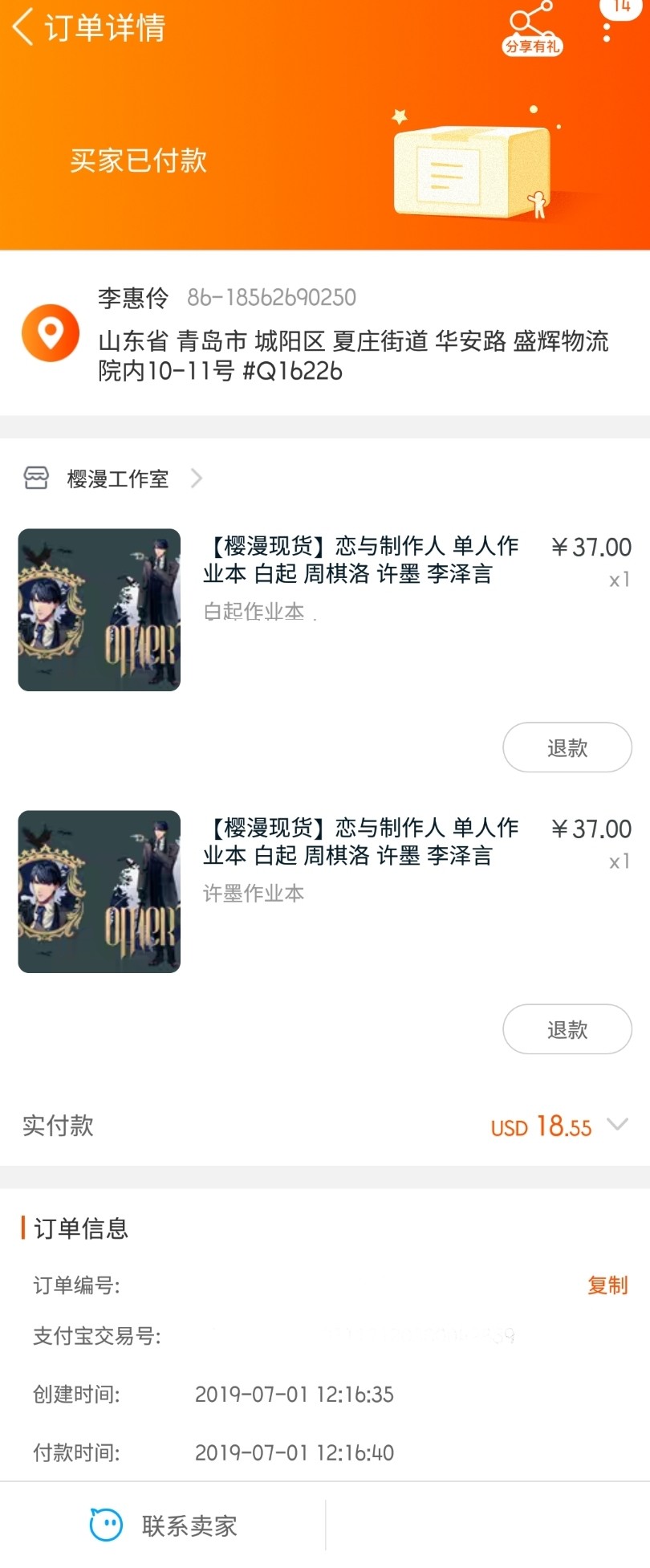Contact the seller via 联系卖家
This screenshot has width=650, height=1568.
[x=164, y=1525]
